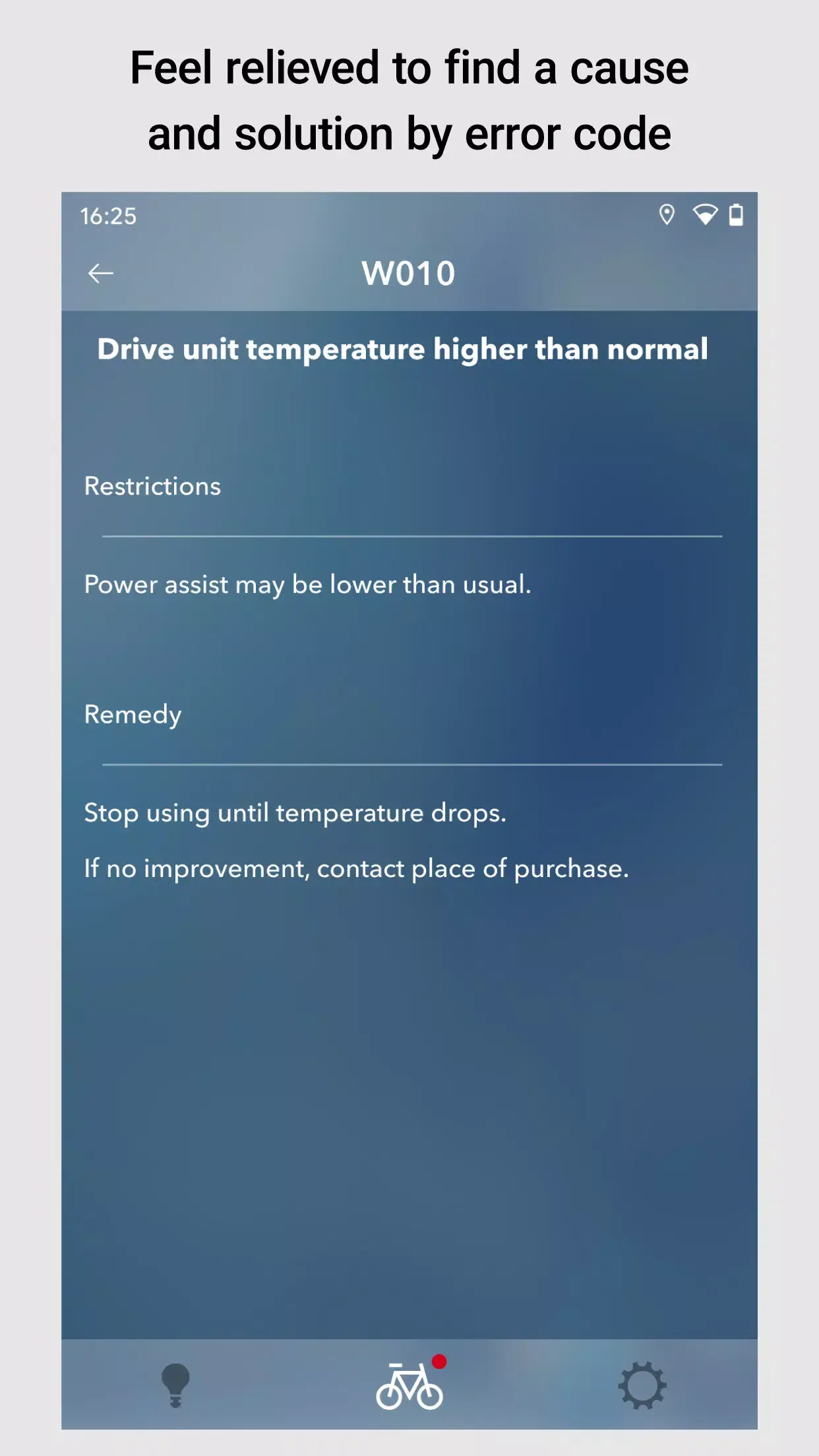Select text 'Power assist may be lower than usual'
Viewport: 819px width, 1456px height.
pos(309,584)
